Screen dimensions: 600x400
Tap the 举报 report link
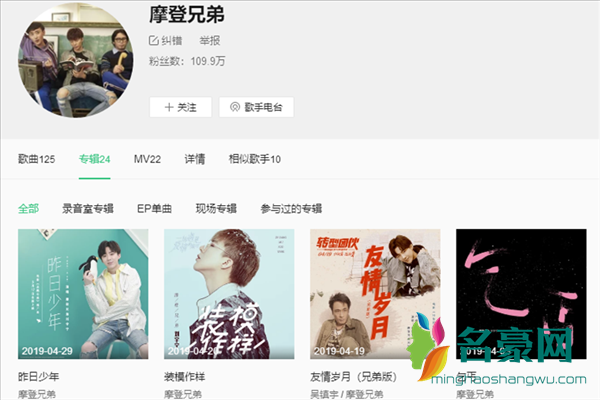209,41
